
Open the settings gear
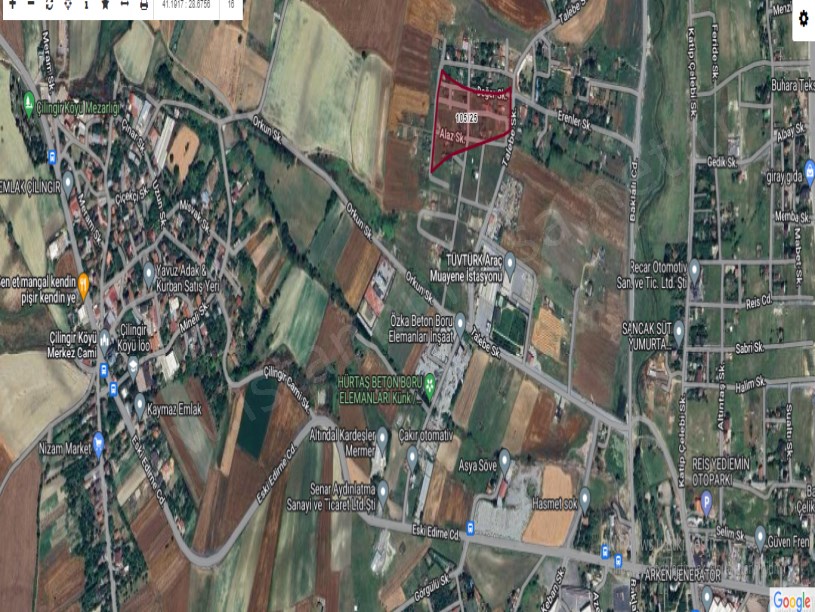pos(803,19)
